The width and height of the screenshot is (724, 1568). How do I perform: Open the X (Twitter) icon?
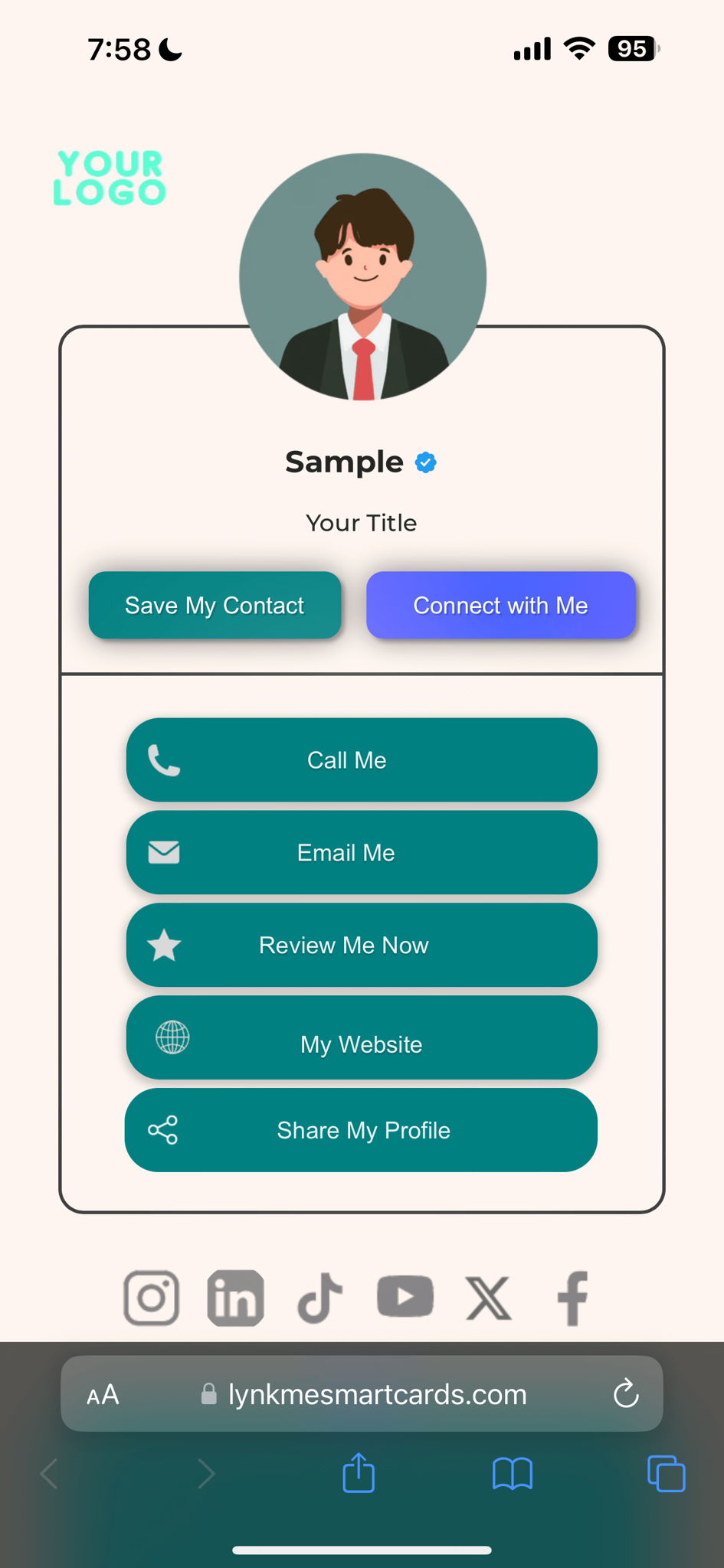pos(489,1298)
